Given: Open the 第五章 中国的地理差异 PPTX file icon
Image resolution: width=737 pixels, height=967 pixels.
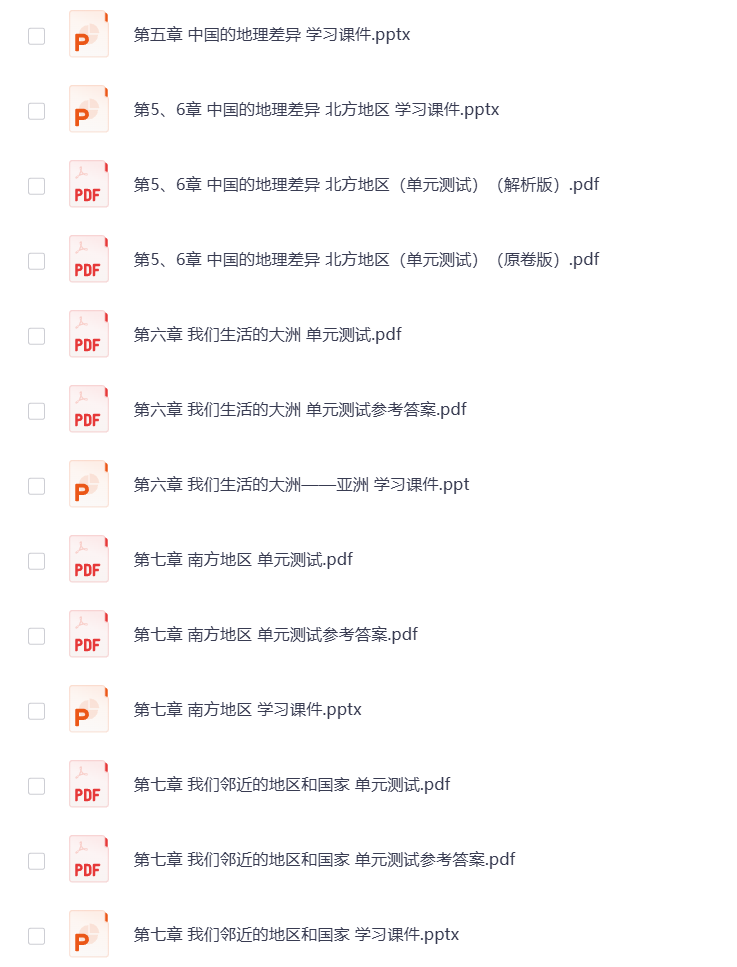Looking at the screenshot, I should point(88,34).
